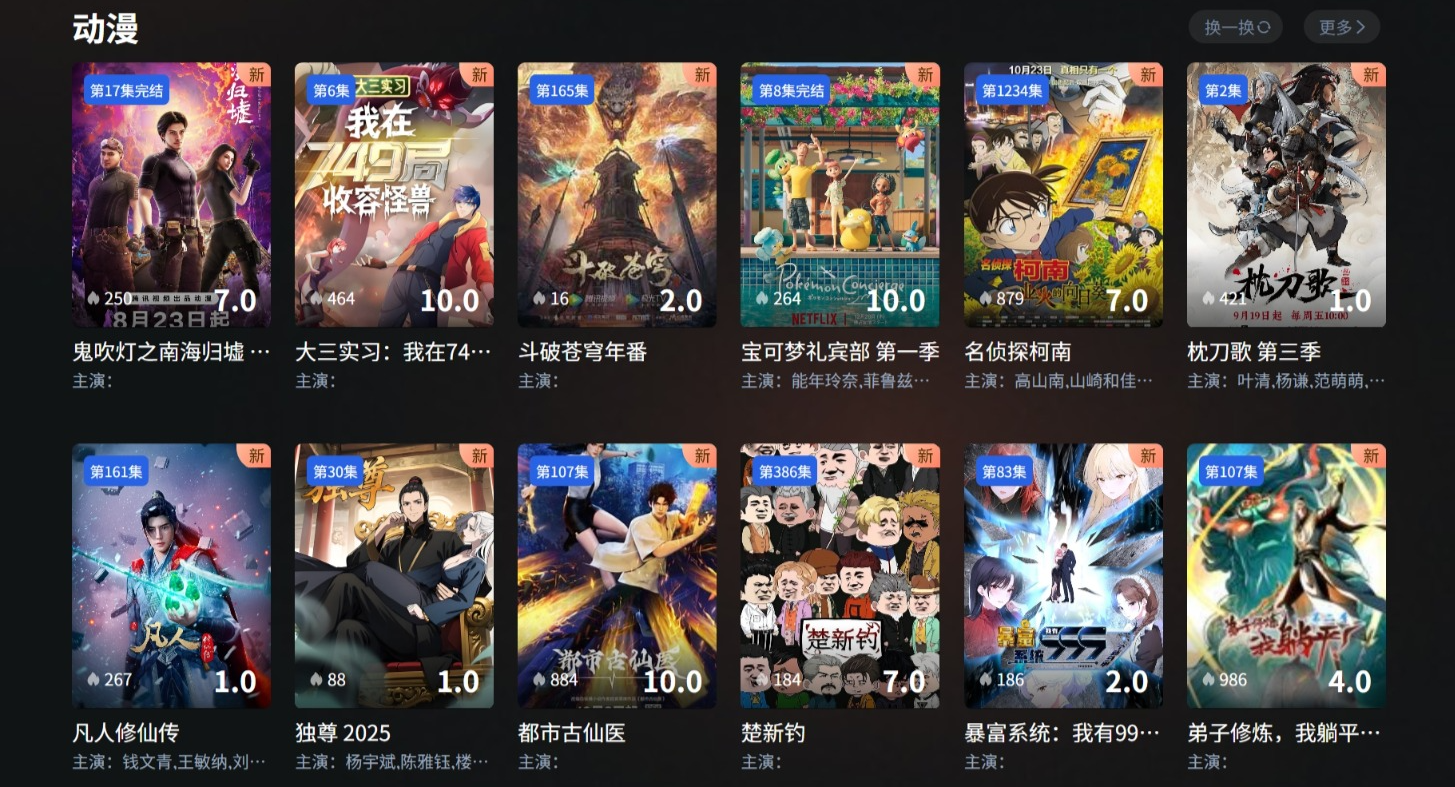Open 大三实习：我在749局收容怪兽 card
The width and height of the screenshot is (1455, 787).
pos(394,195)
